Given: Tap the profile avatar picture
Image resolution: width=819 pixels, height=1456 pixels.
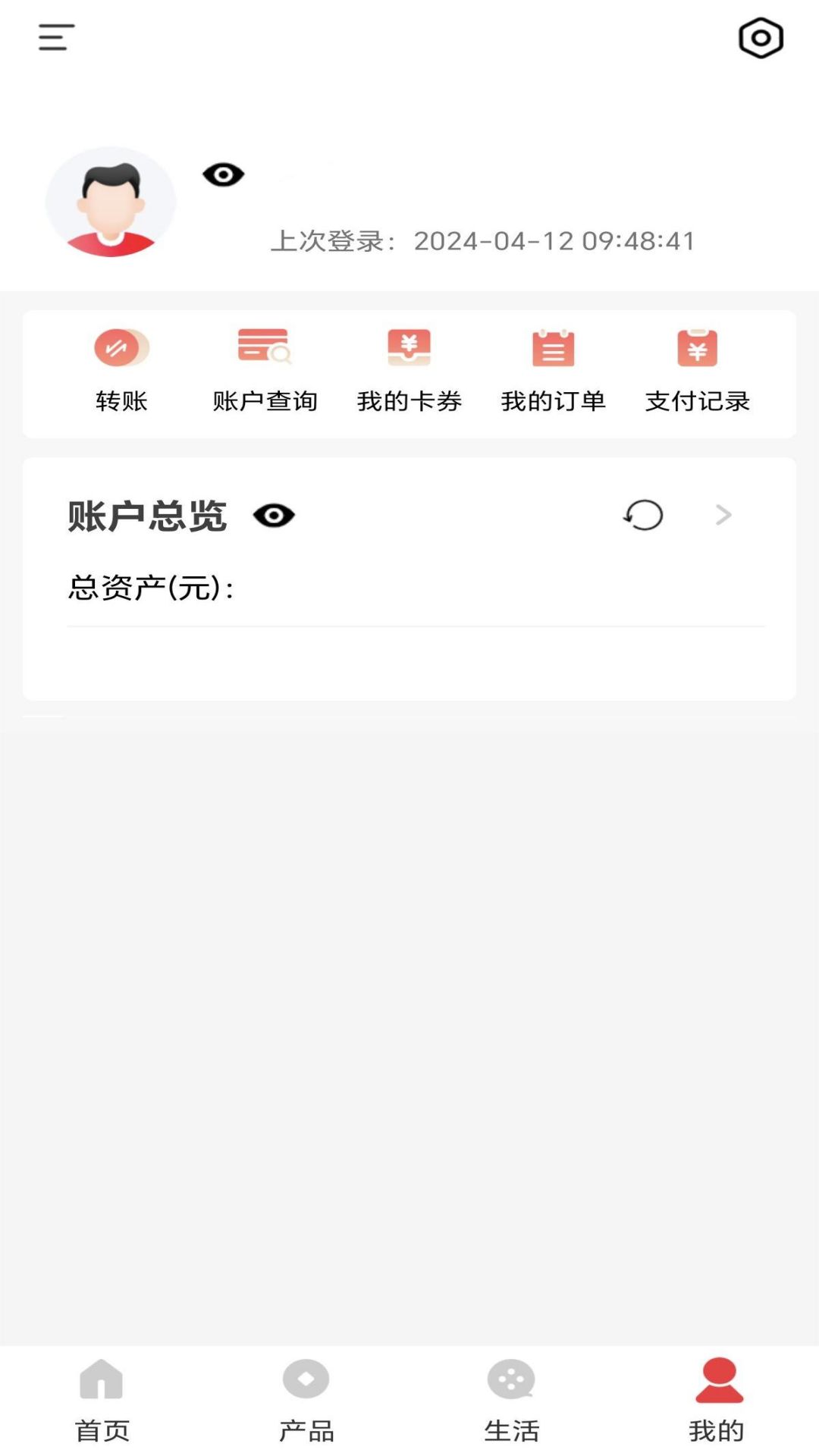Looking at the screenshot, I should click(x=111, y=202).
